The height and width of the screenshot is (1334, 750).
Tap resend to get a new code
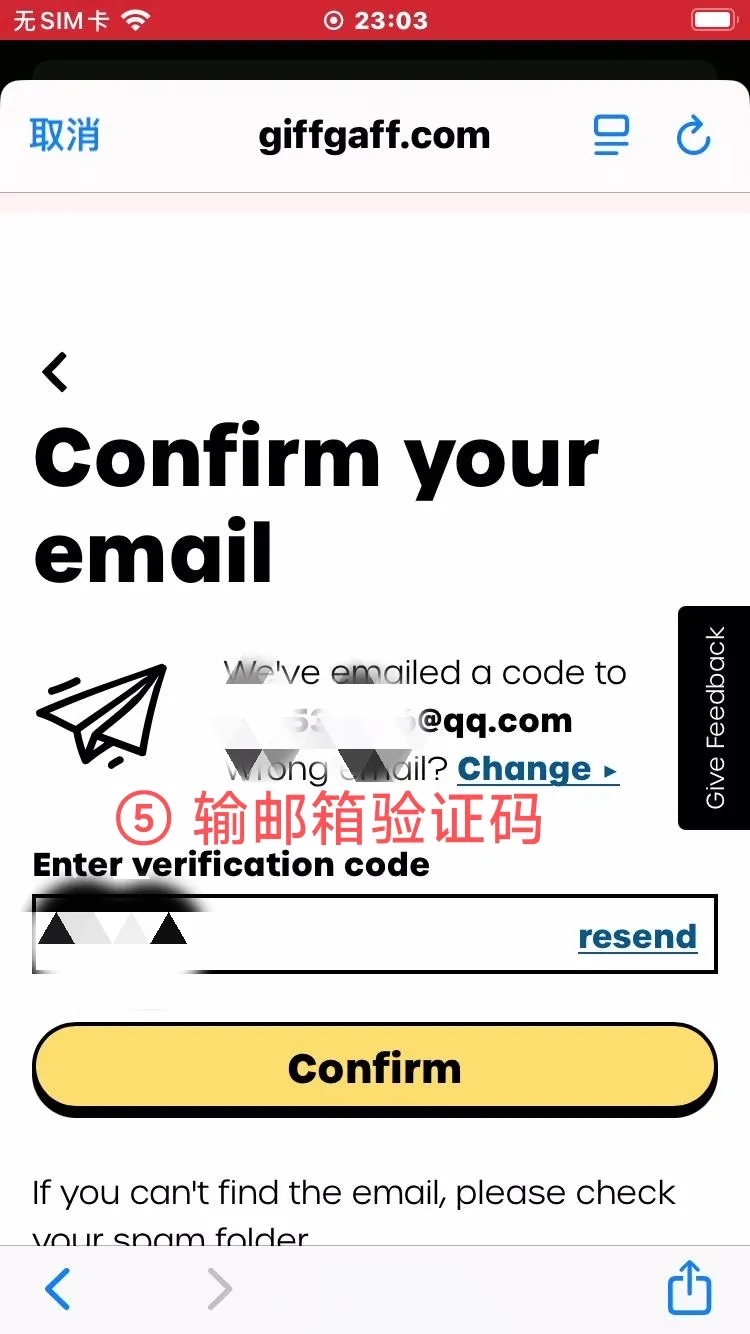pos(637,936)
